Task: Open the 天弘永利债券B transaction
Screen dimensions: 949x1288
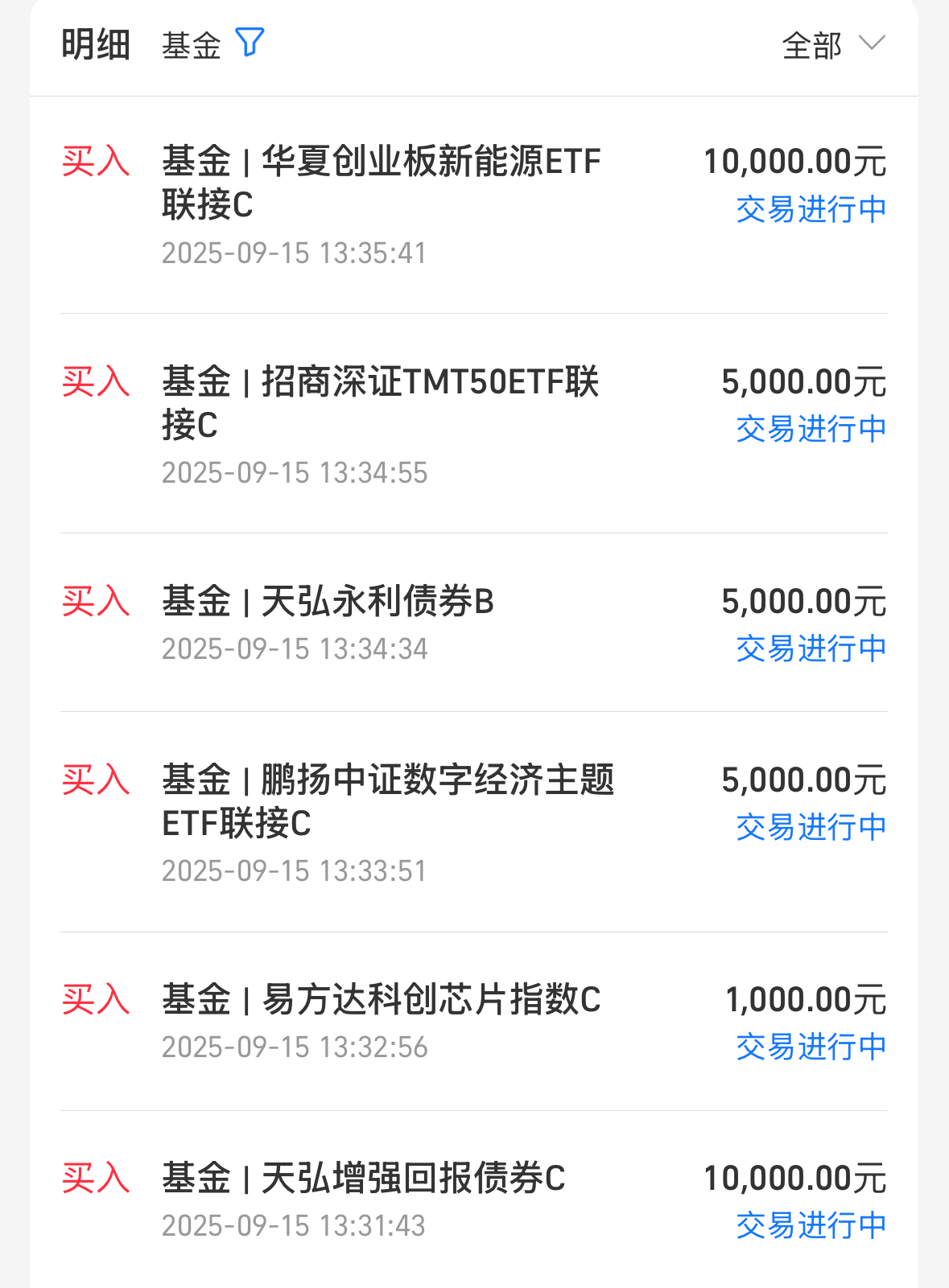Action: [474, 623]
